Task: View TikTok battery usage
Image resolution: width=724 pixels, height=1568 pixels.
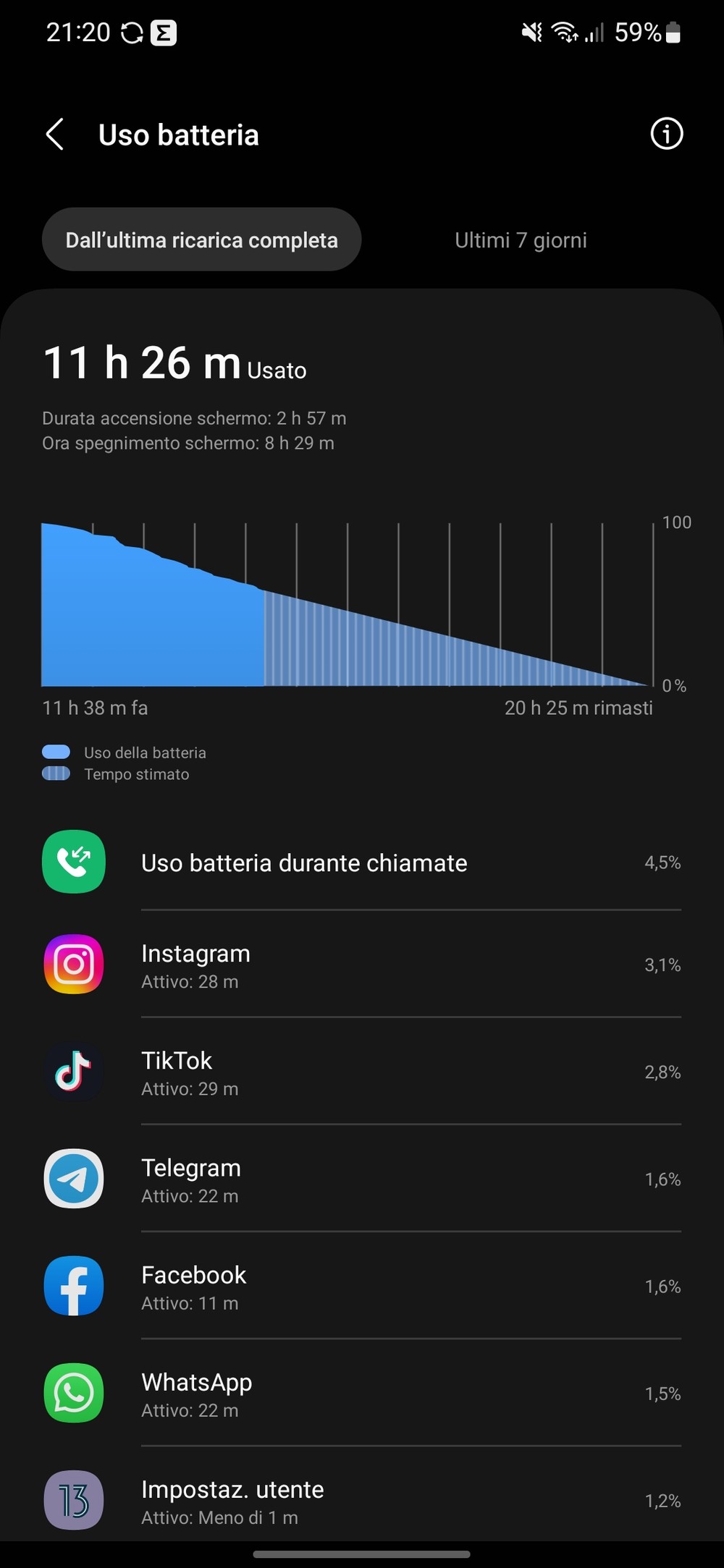Action: click(362, 1072)
